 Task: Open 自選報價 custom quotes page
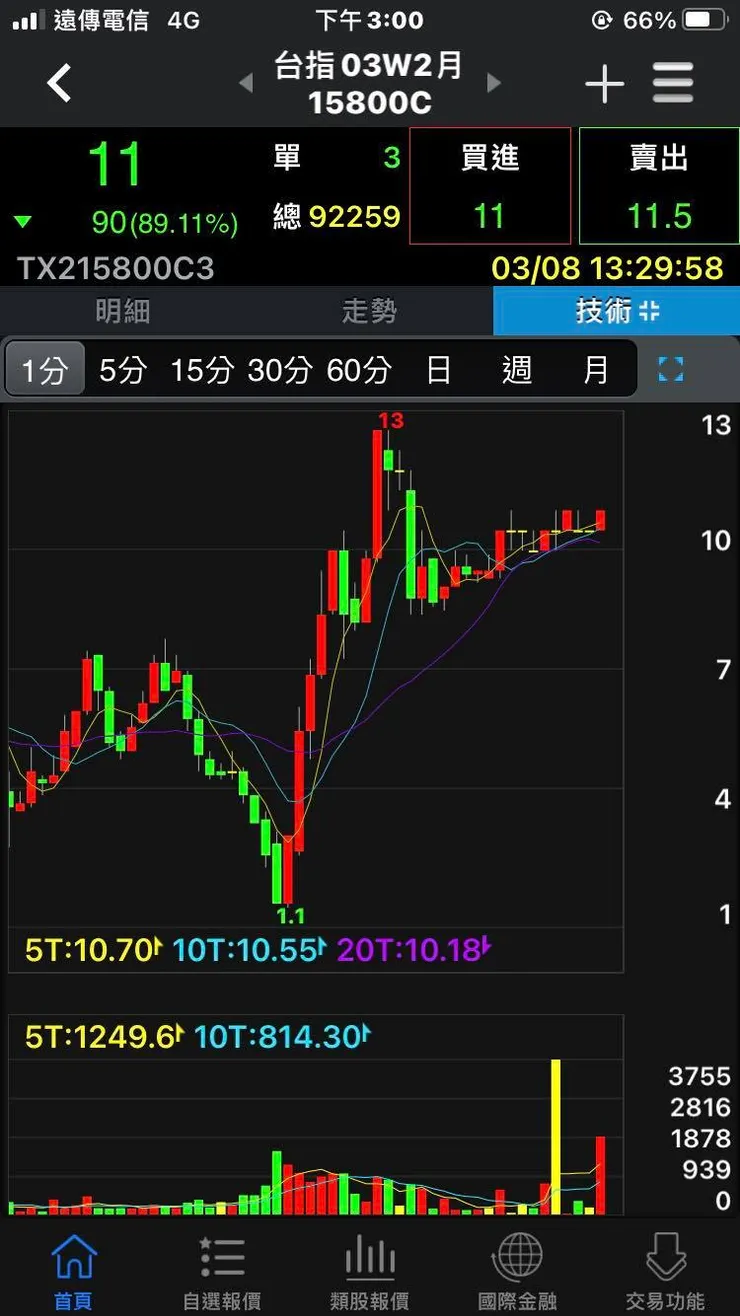coord(221,1266)
